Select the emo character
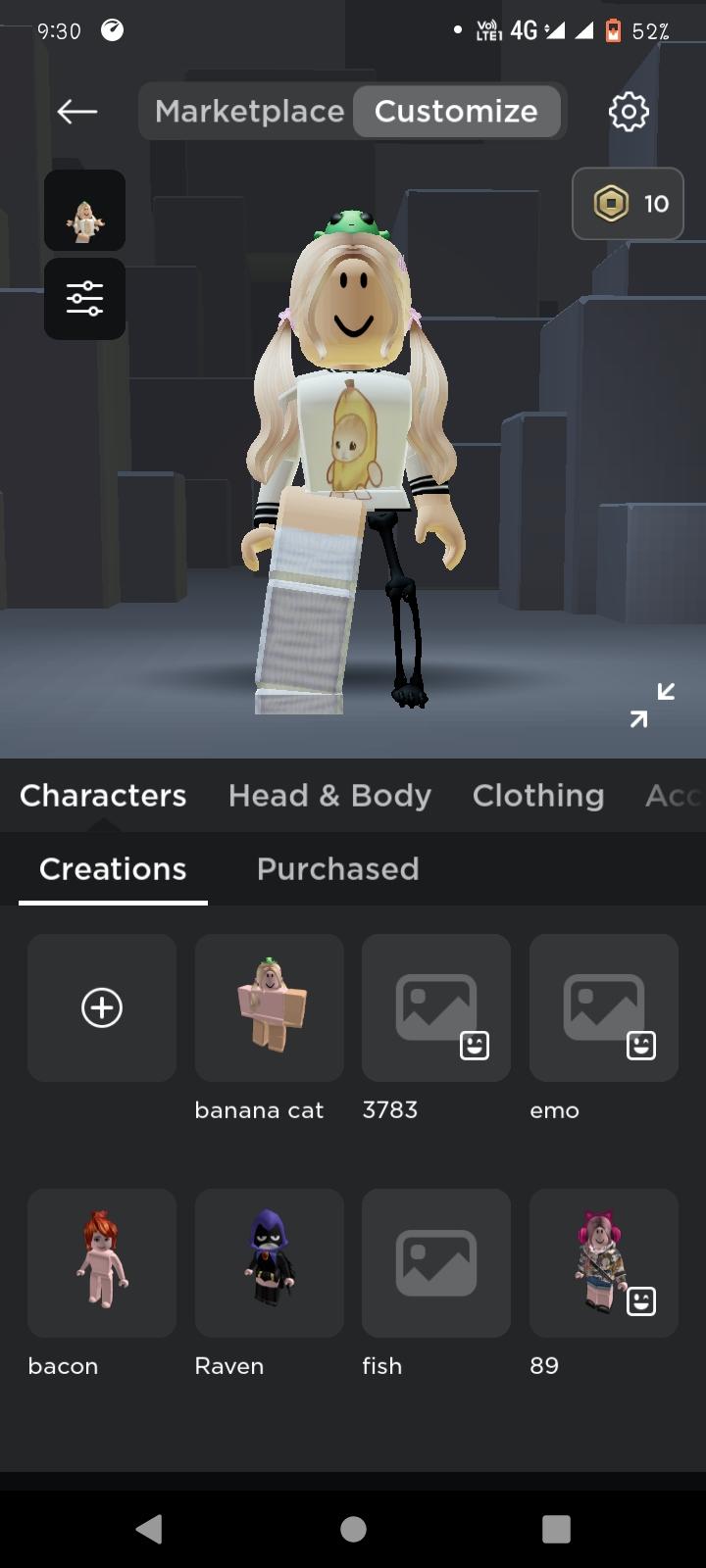Viewport: 706px width, 1568px height. pyautogui.click(x=603, y=1007)
